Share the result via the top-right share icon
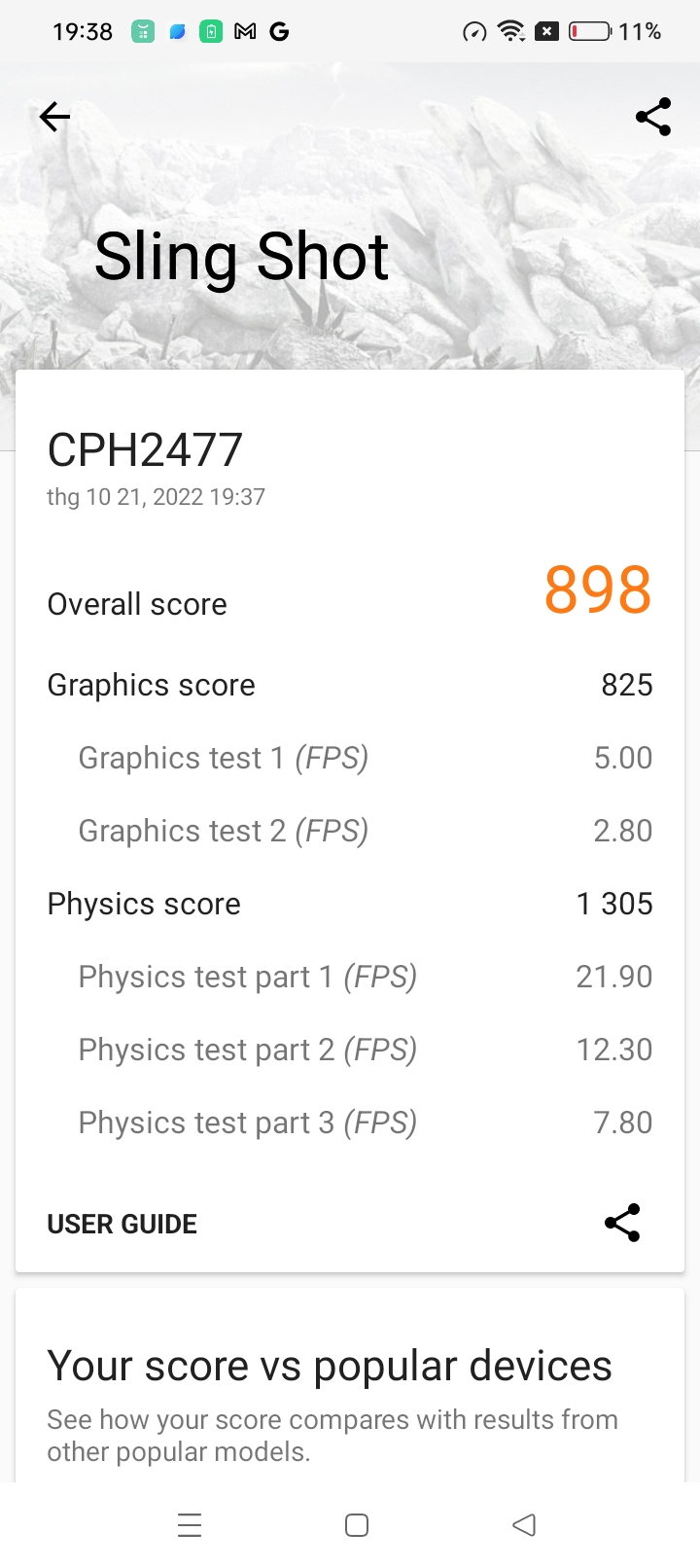 tap(653, 117)
